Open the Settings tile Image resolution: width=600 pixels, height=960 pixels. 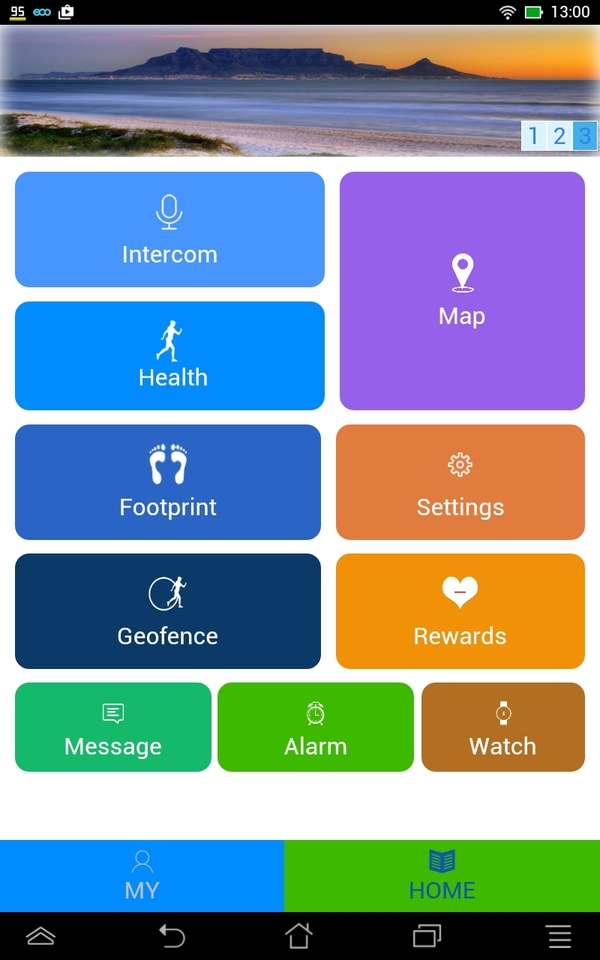click(x=460, y=482)
